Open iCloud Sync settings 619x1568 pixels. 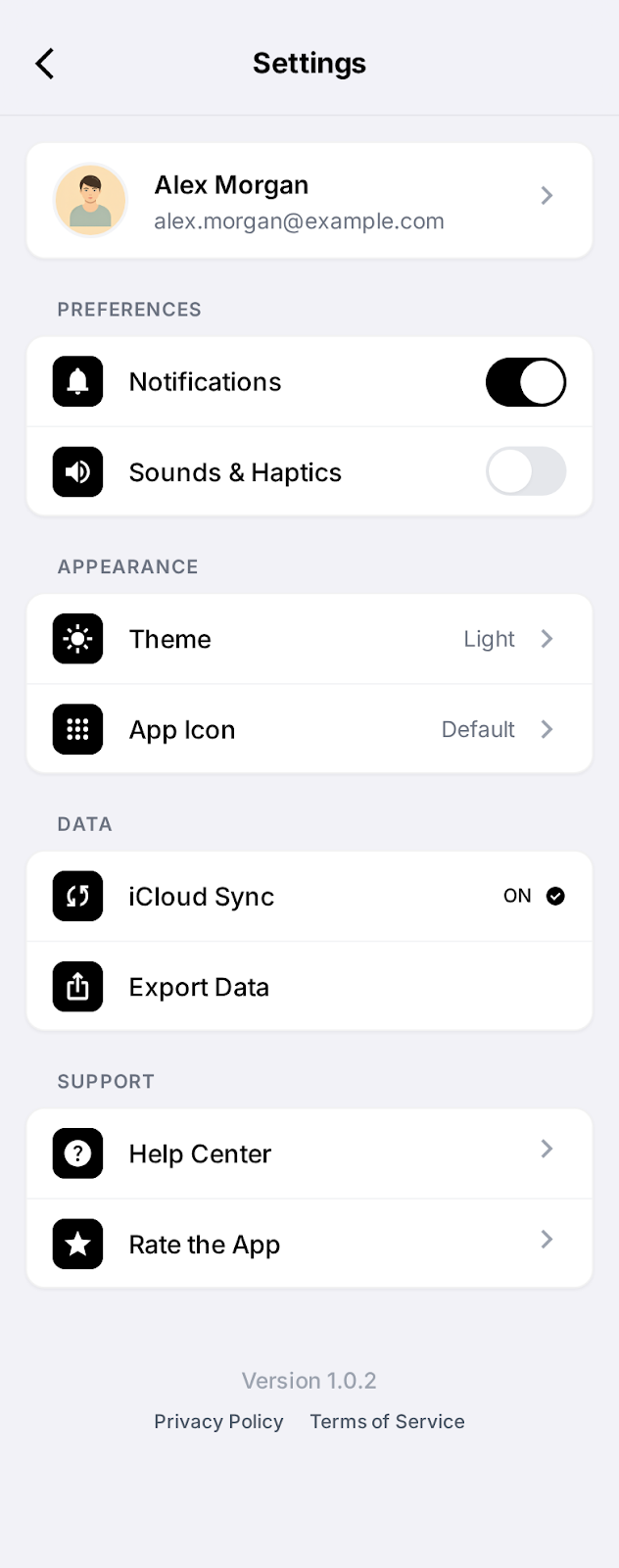pos(309,897)
